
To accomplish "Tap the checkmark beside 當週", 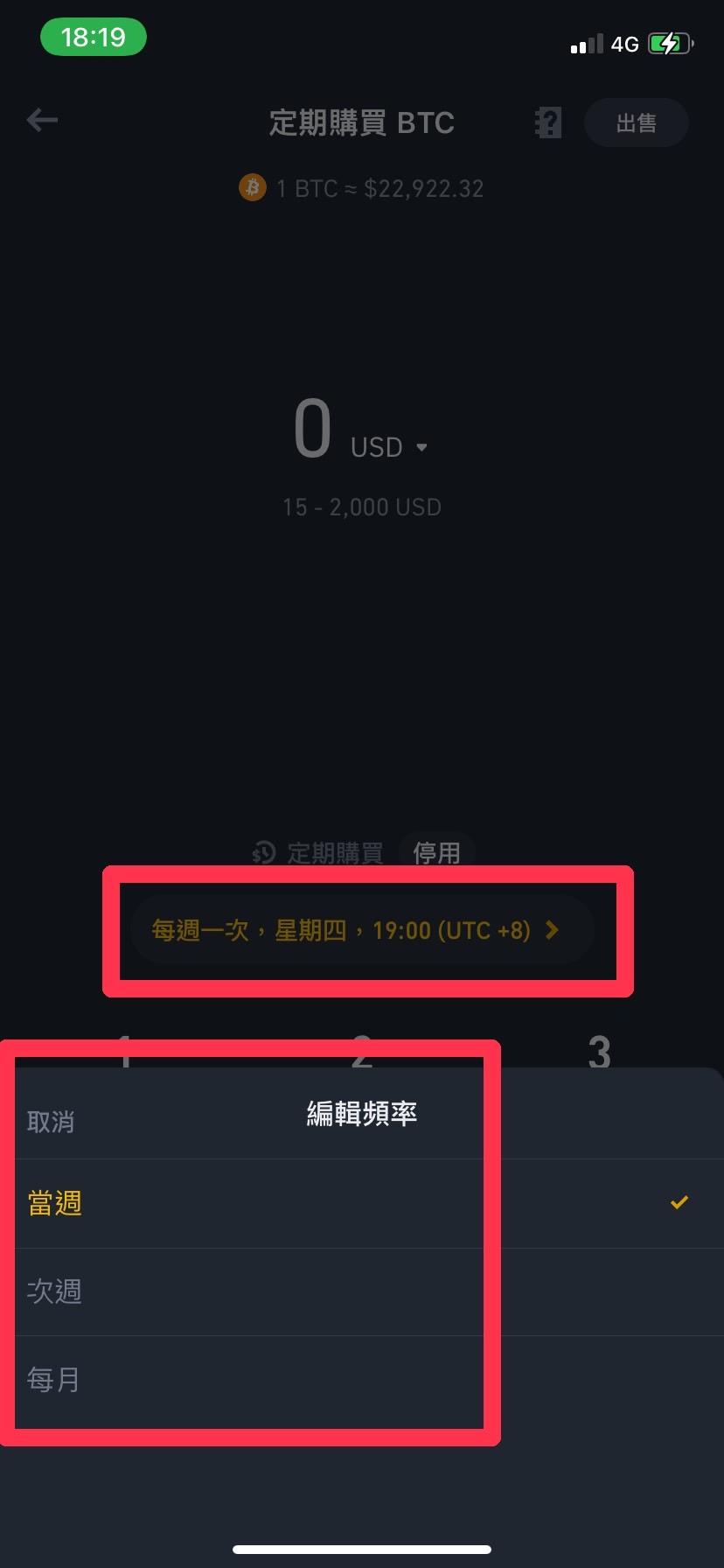I will click(x=679, y=1202).
